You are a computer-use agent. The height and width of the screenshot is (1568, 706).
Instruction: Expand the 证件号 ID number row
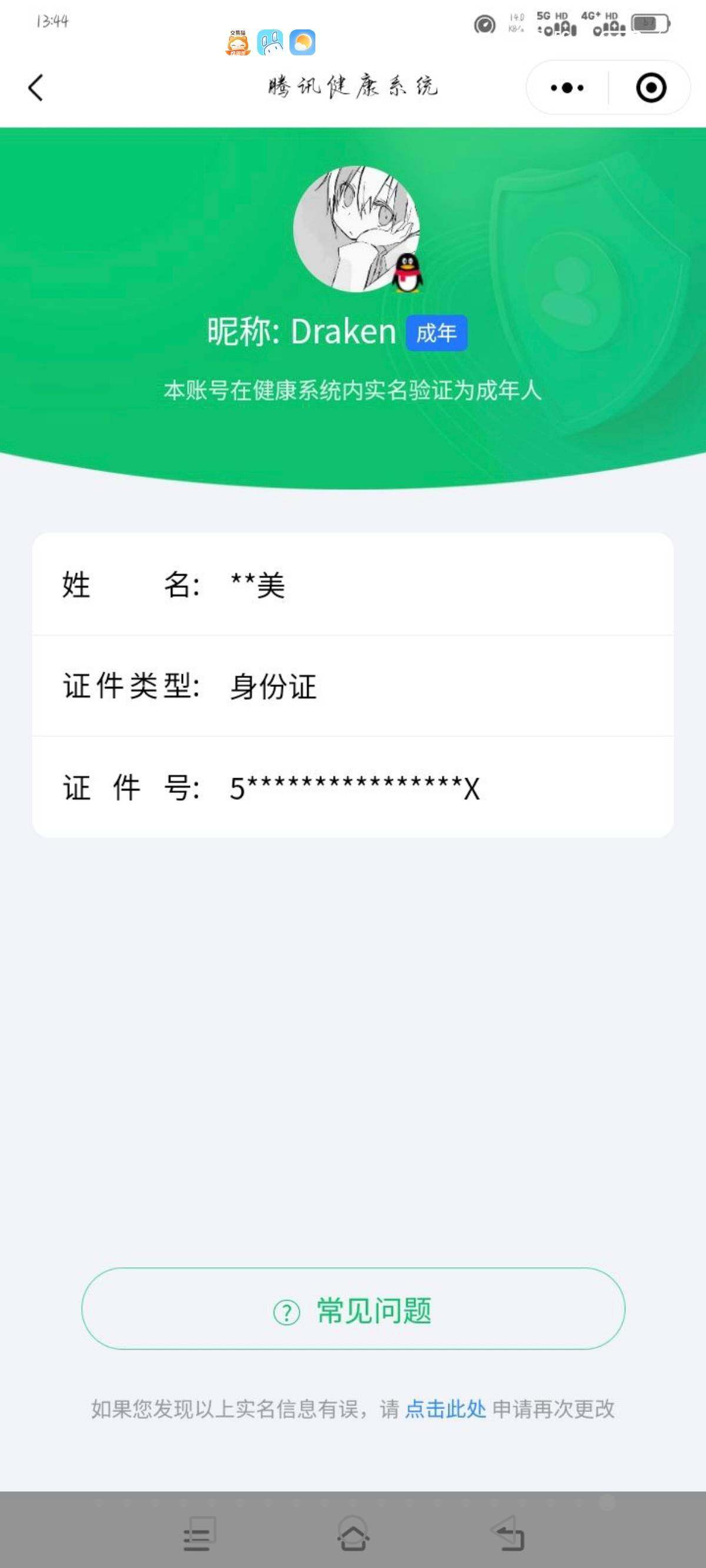pyautogui.click(x=353, y=788)
